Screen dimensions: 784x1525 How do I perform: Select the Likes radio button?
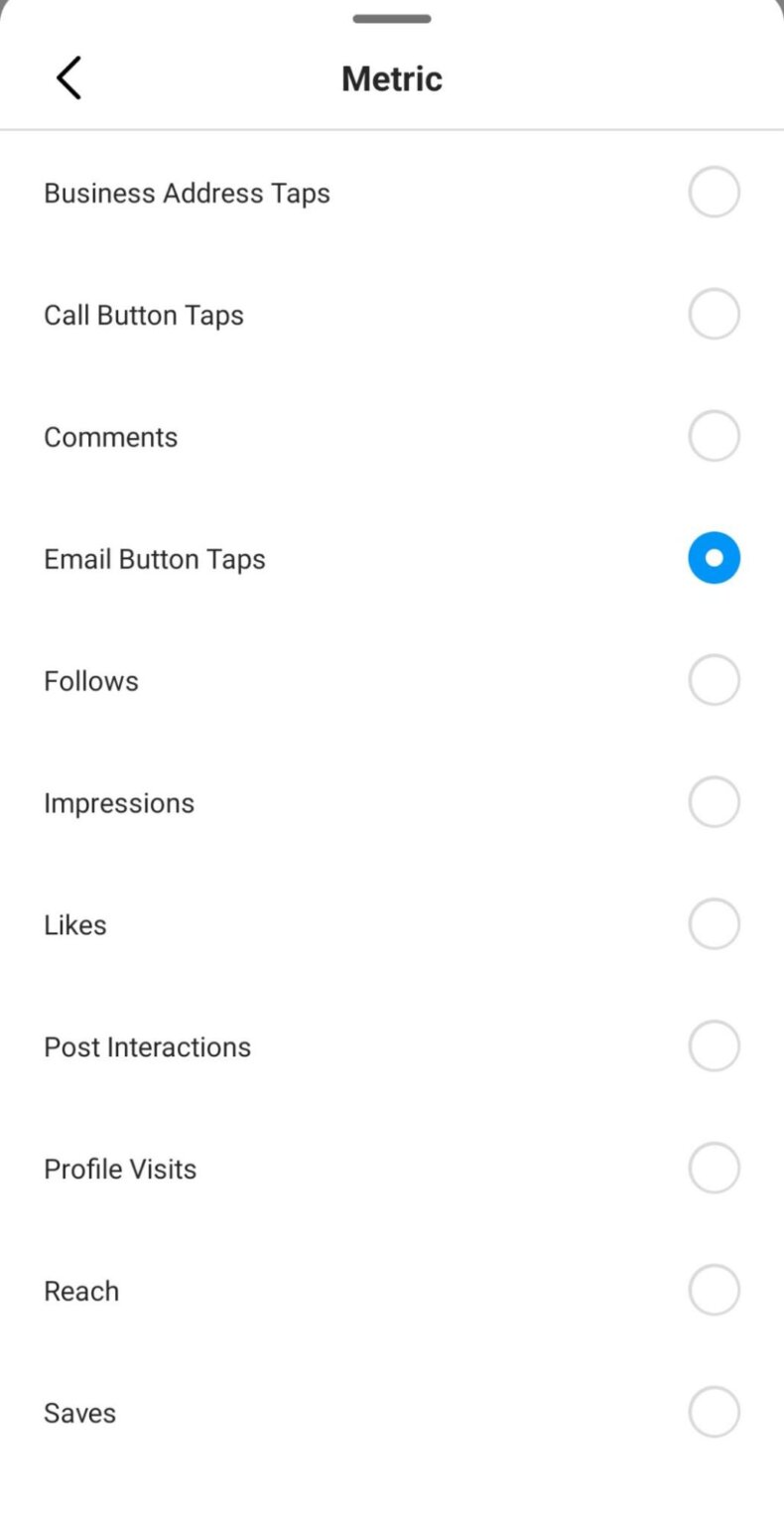(714, 923)
